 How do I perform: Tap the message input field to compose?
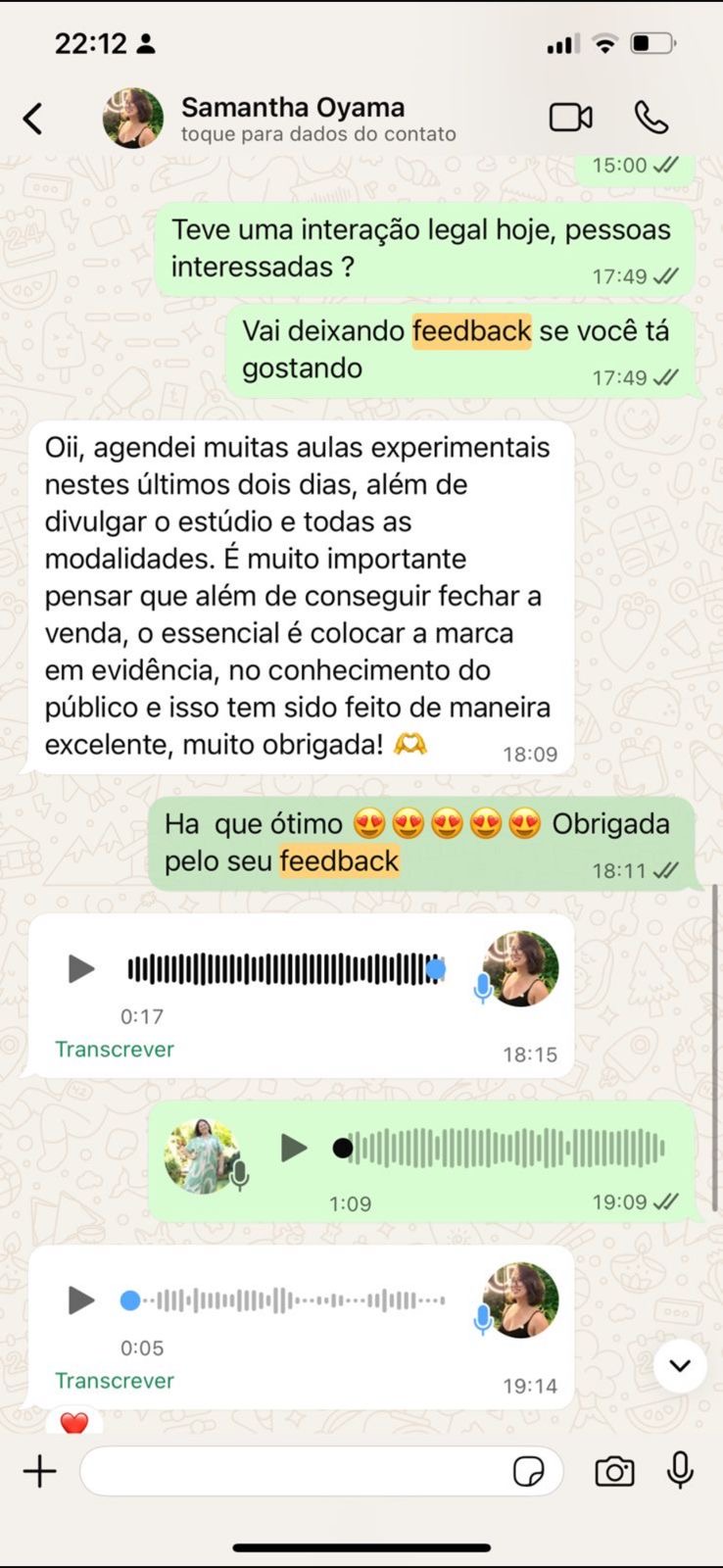(294, 1471)
